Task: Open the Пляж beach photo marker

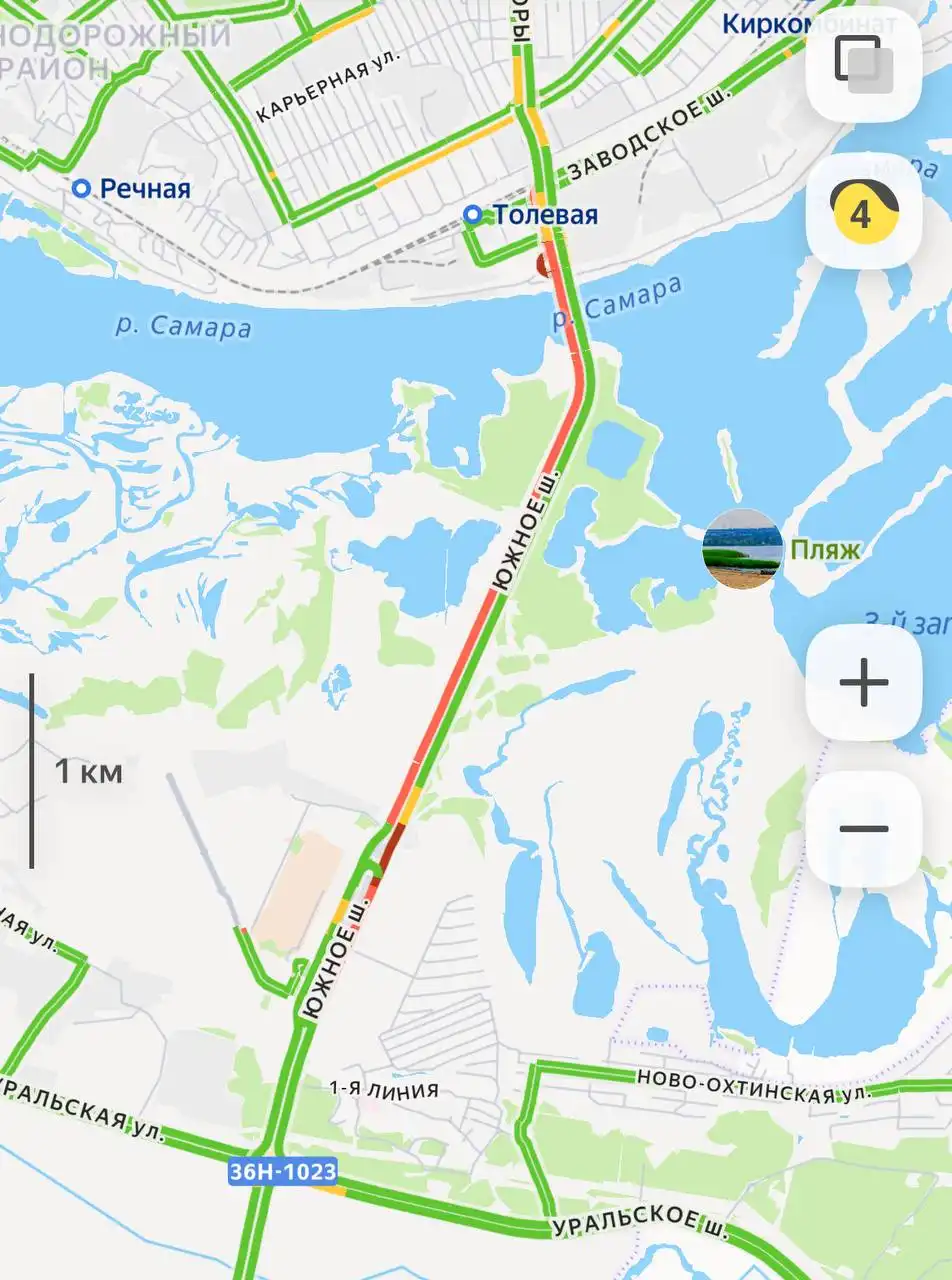Action: pyautogui.click(x=743, y=549)
